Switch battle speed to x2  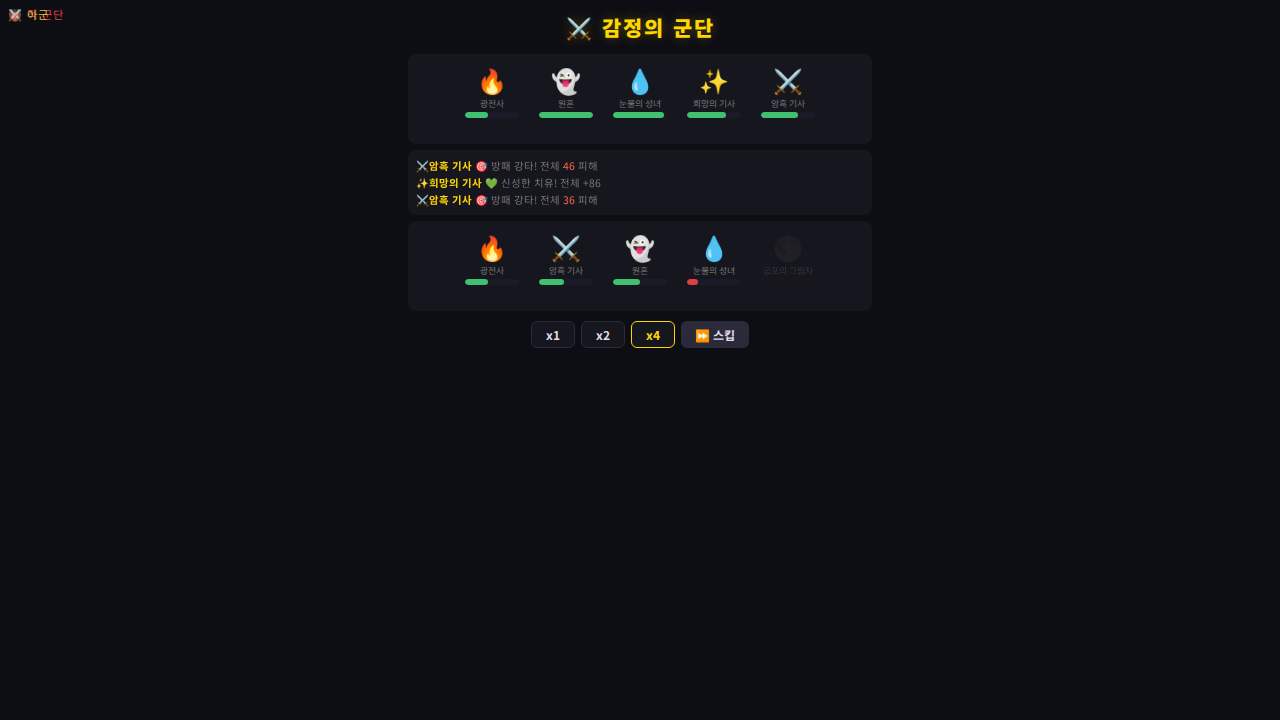602,335
